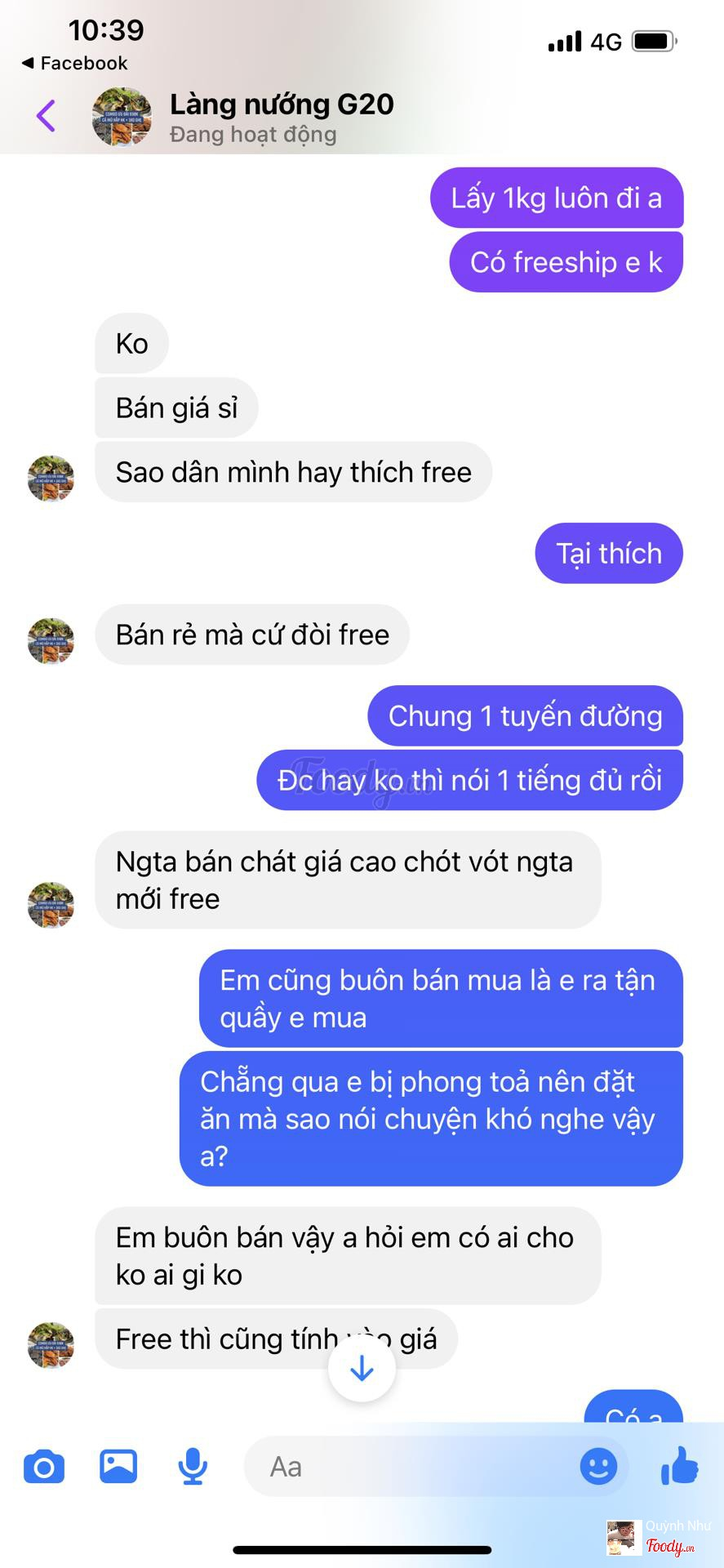Open the emoji picker
Screen dimensions: 724x1568
point(598,1467)
